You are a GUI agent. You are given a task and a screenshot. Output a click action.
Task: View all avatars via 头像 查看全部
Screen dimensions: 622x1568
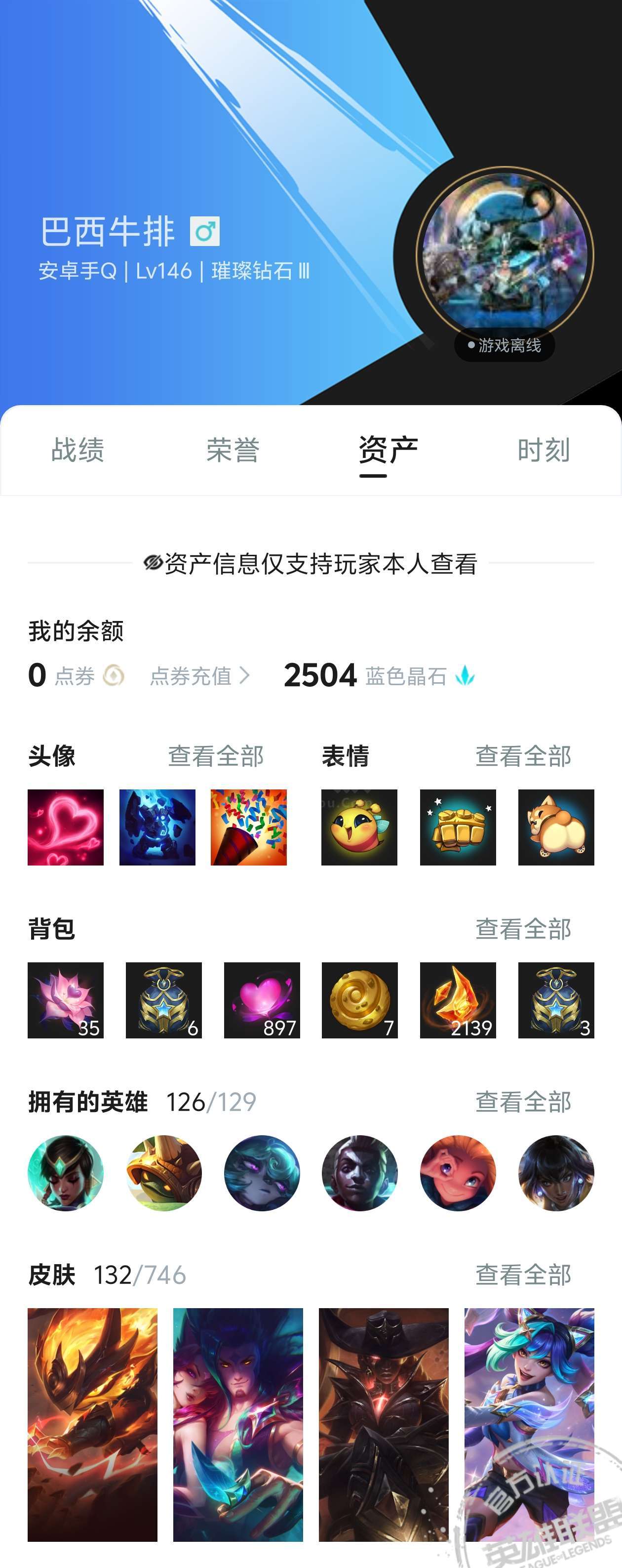(x=215, y=756)
